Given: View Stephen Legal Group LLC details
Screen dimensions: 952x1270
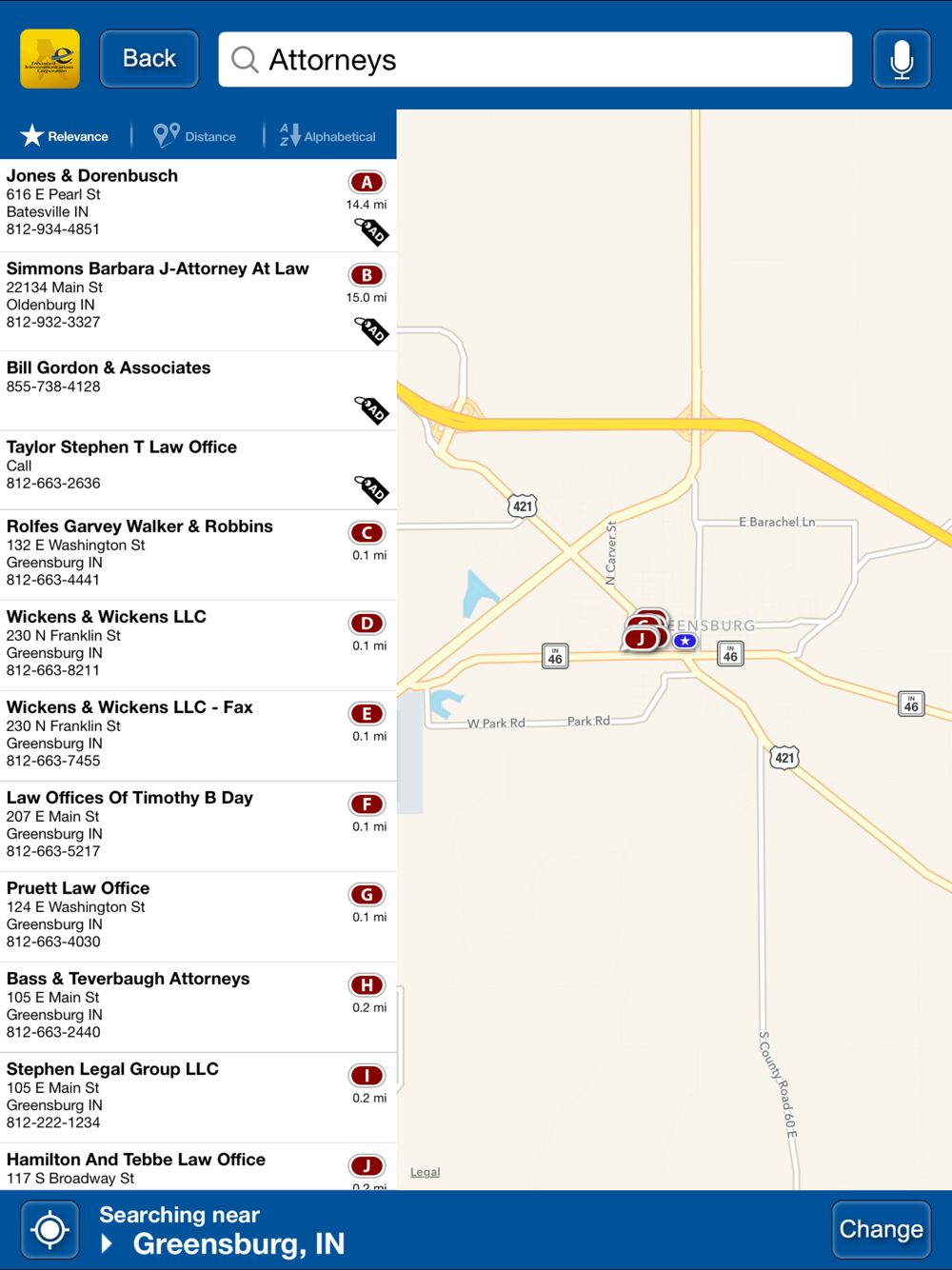Looking at the screenshot, I should (x=171, y=1096).
